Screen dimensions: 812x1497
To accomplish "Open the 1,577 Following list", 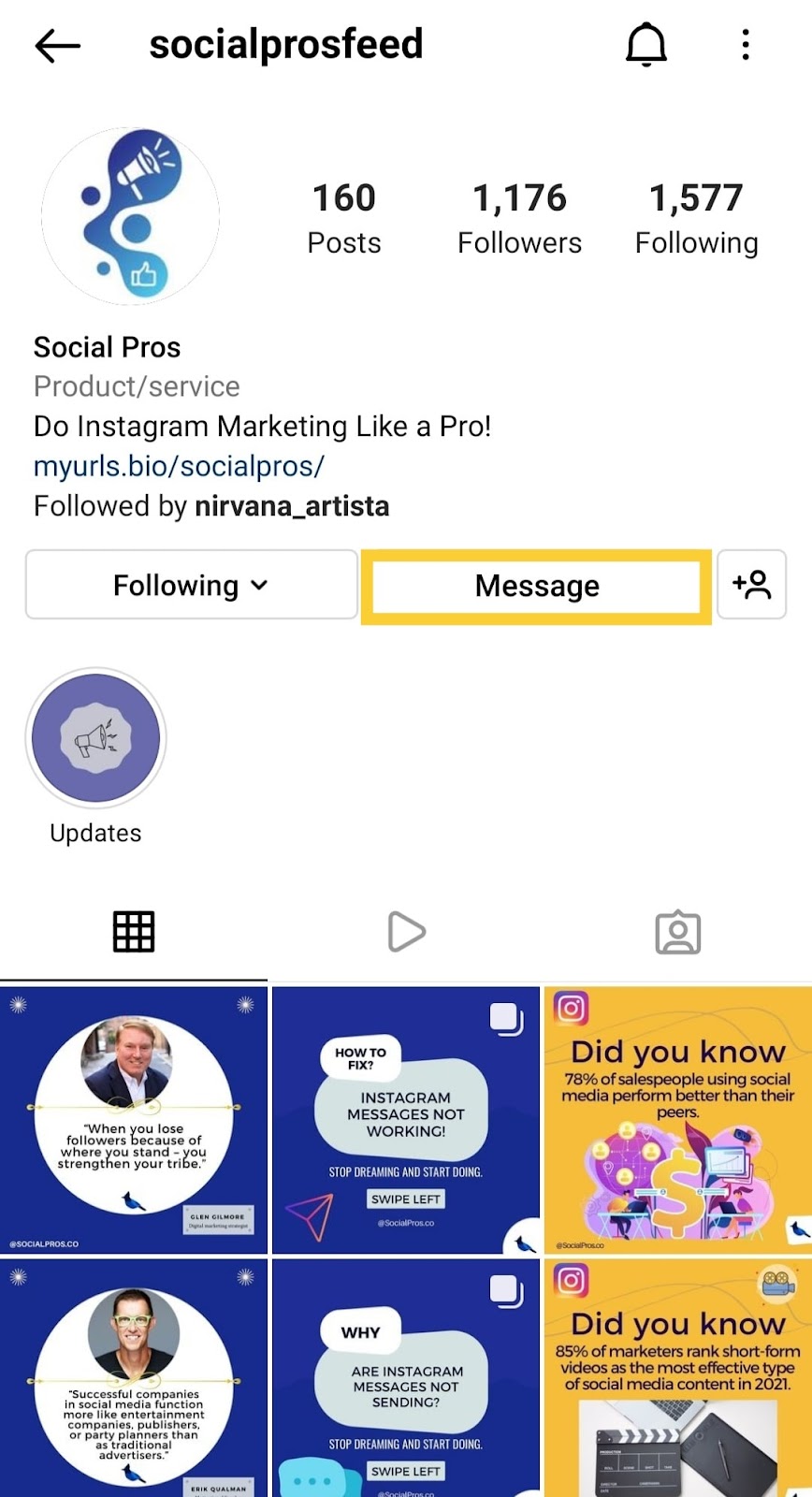I will [696, 218].
